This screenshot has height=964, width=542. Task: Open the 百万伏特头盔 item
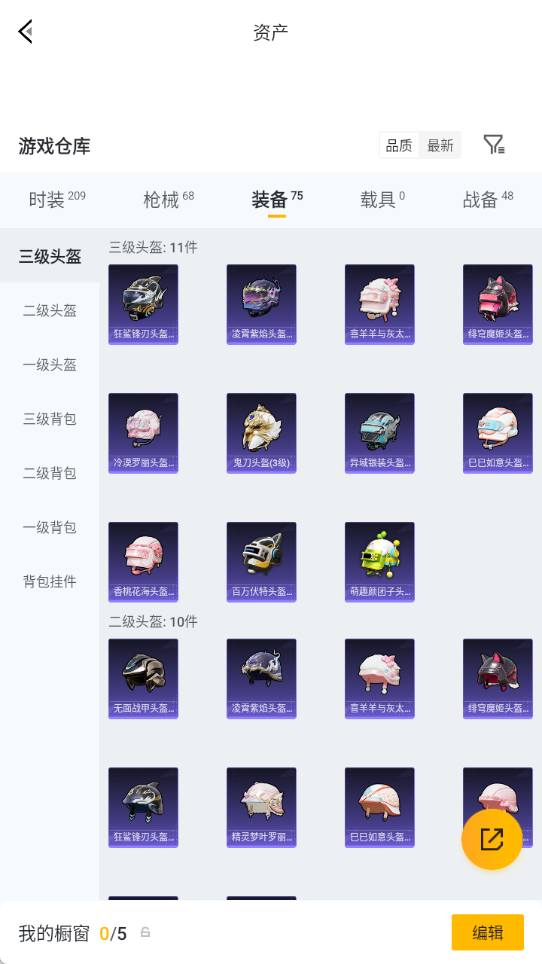tap(261, 562)
